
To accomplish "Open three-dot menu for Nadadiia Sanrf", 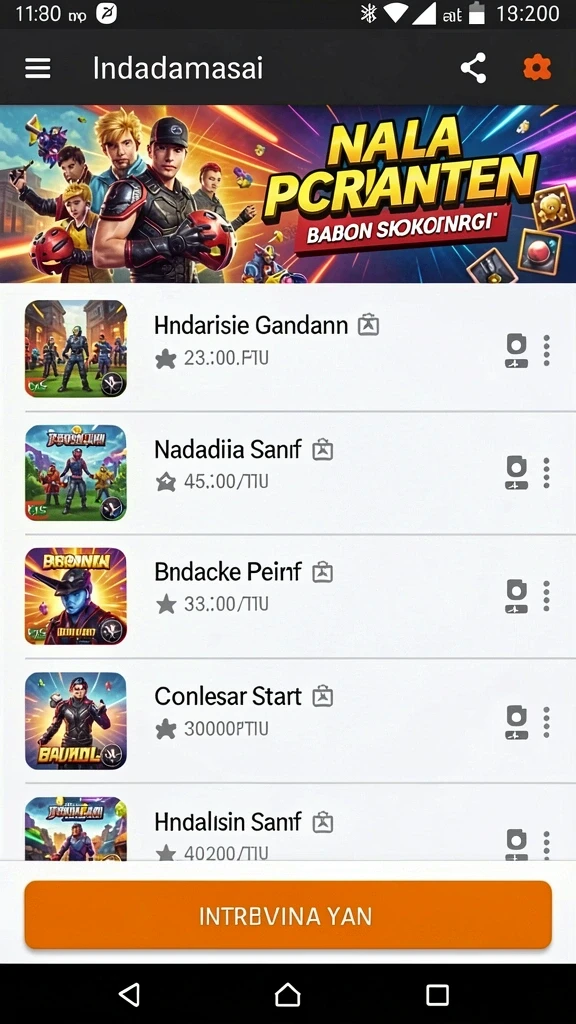I will pos(547,472).
